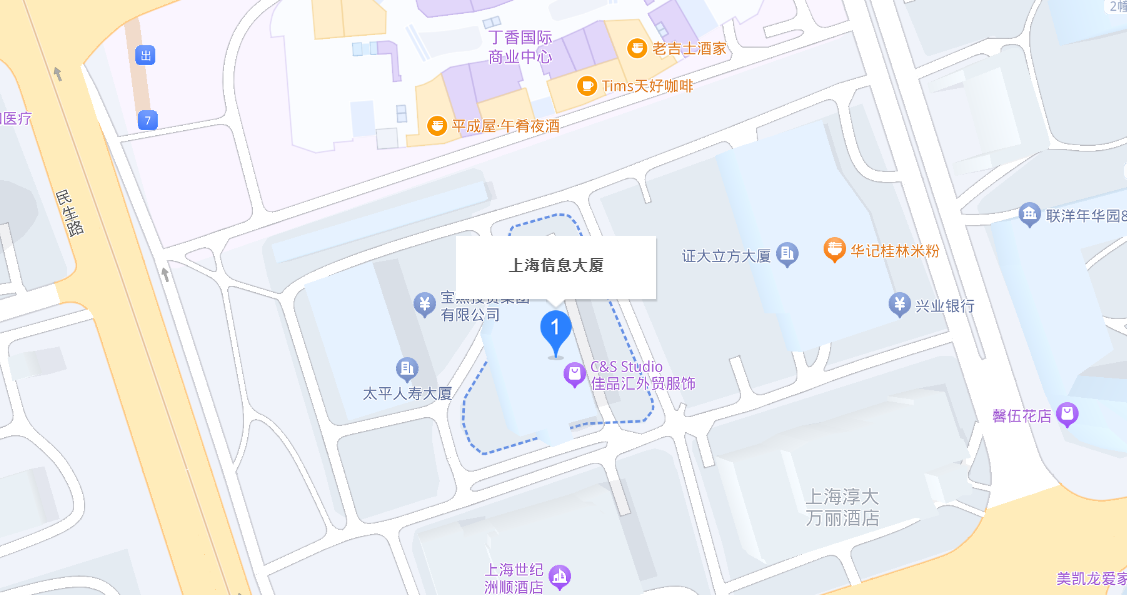Open the 宝源投资集团有限公司 marker

pyautogui.click(x=425, y=302)
